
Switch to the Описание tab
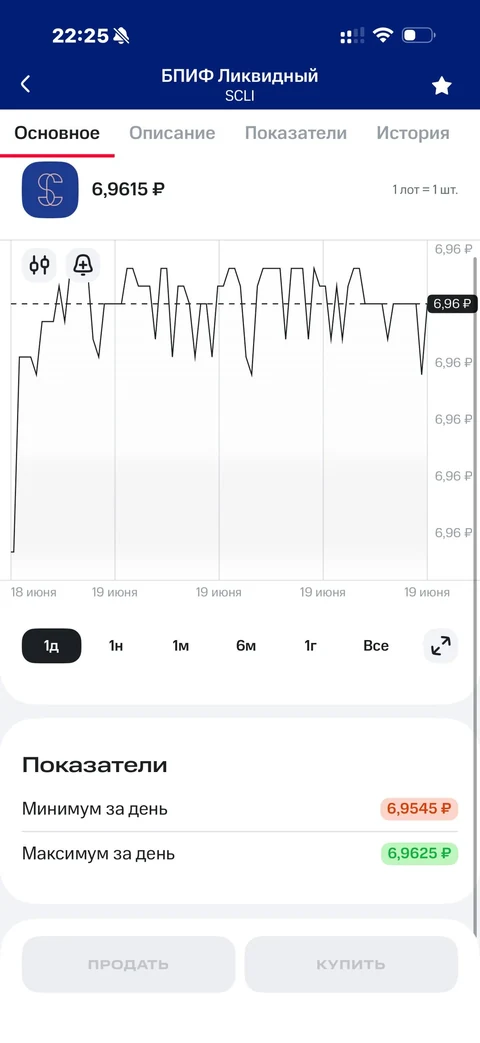(172, 133)
